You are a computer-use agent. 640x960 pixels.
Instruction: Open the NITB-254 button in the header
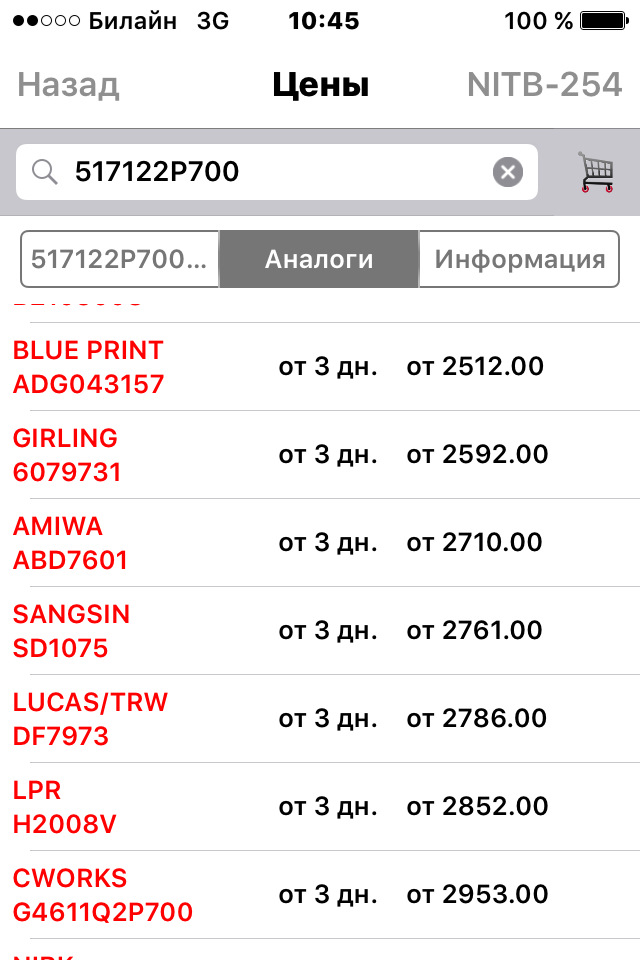544,85
